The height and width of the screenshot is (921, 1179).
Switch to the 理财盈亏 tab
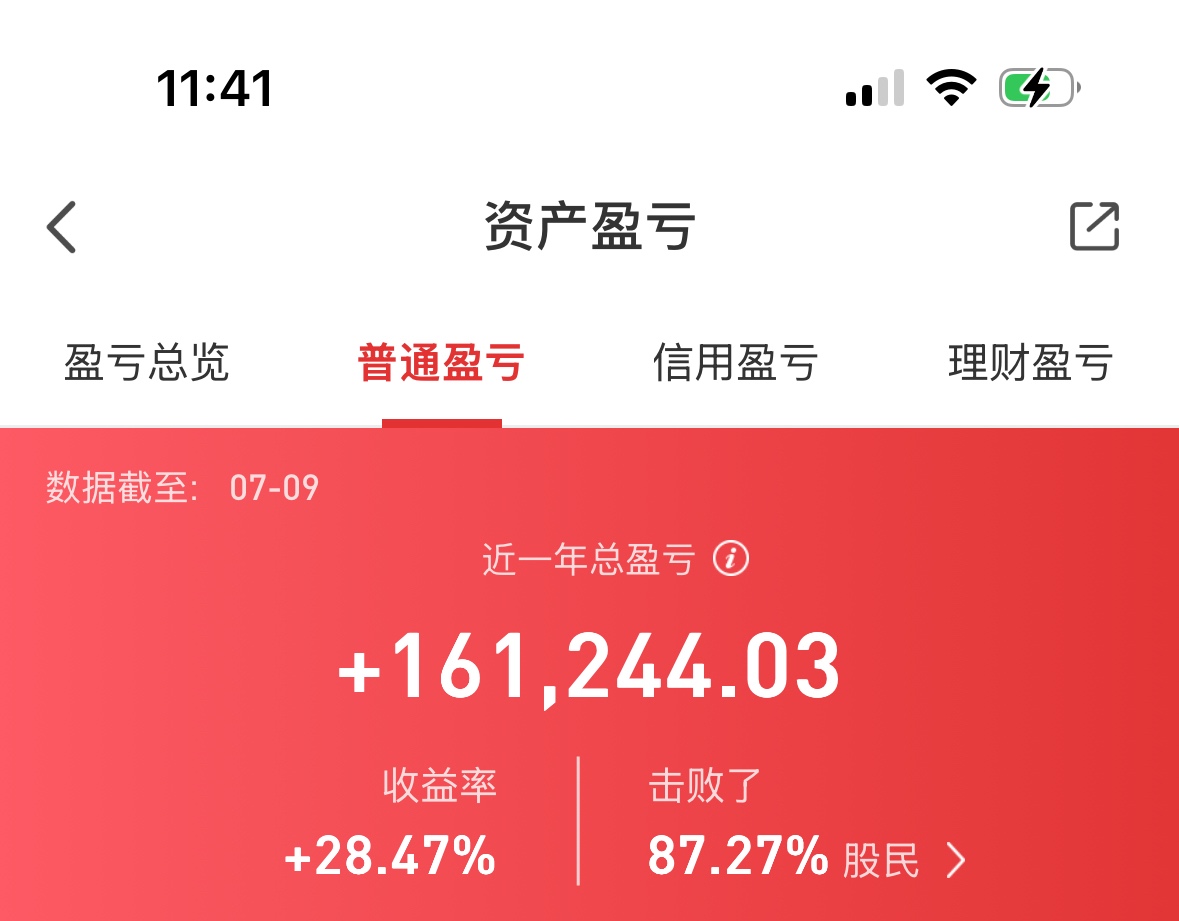click(x=1030, y=363)
